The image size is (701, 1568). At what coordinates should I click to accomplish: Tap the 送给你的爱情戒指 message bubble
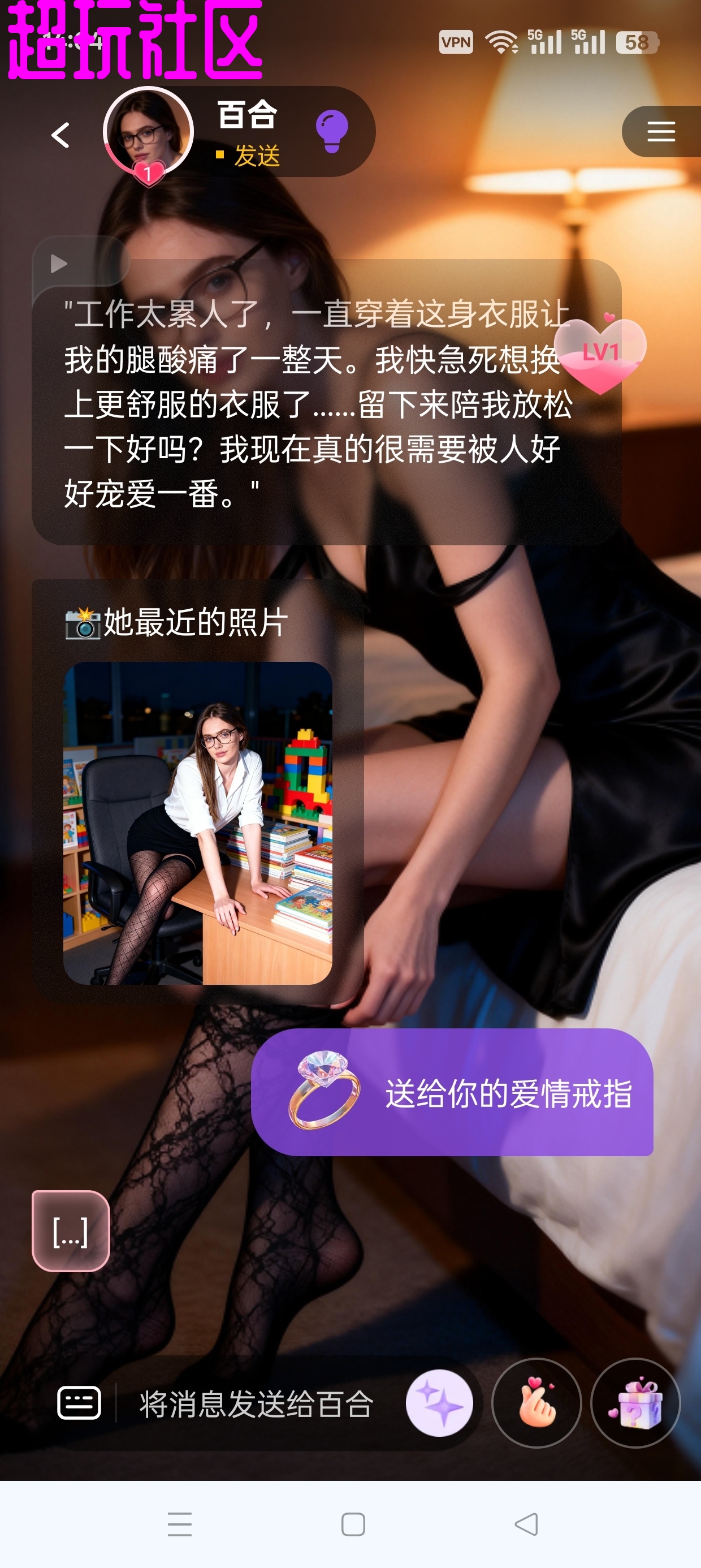pos(452,1093)
